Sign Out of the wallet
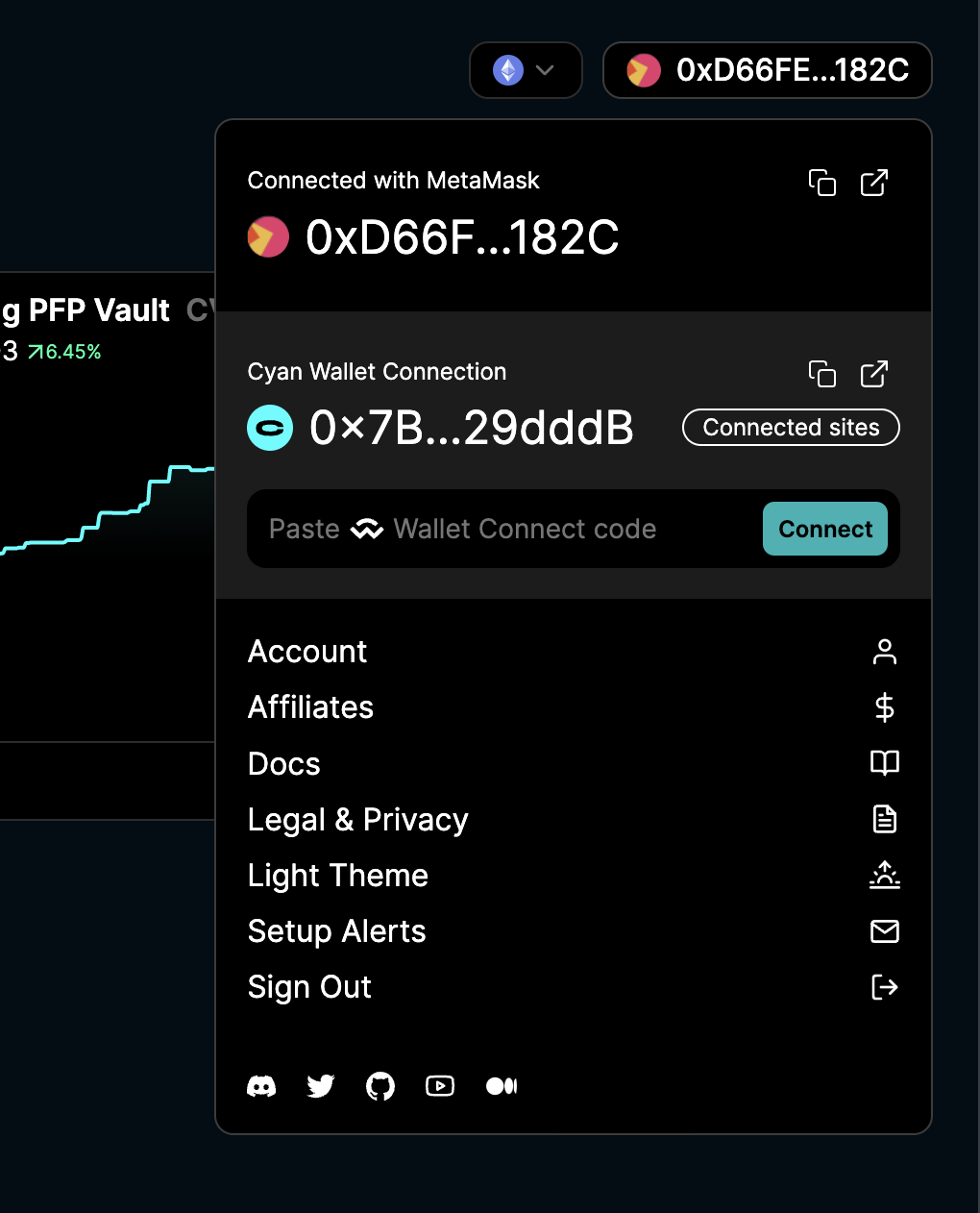Screen dimensions: 980x1213 (309, 987)
